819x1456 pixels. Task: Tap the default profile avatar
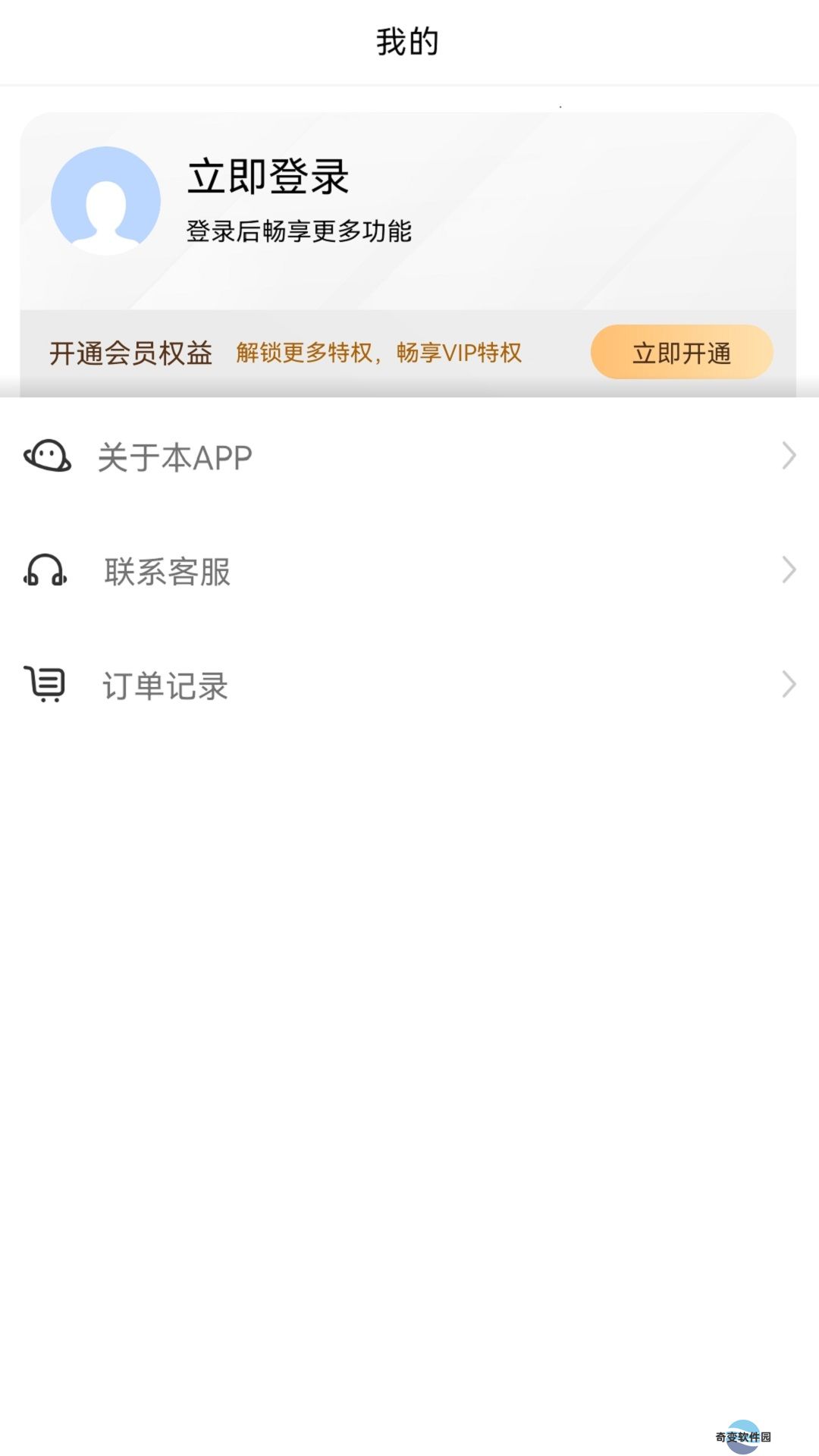click(x=105, y=201)
